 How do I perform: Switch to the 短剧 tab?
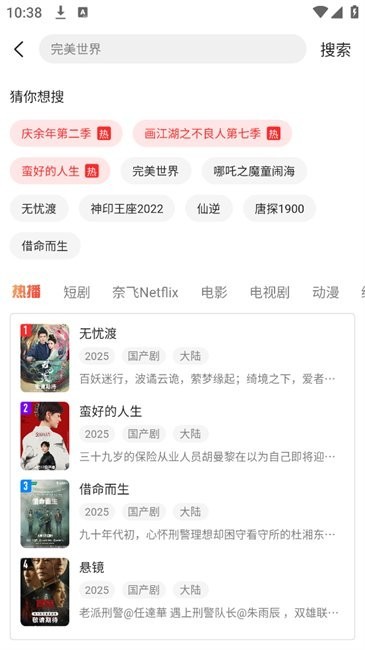[76, 292]
